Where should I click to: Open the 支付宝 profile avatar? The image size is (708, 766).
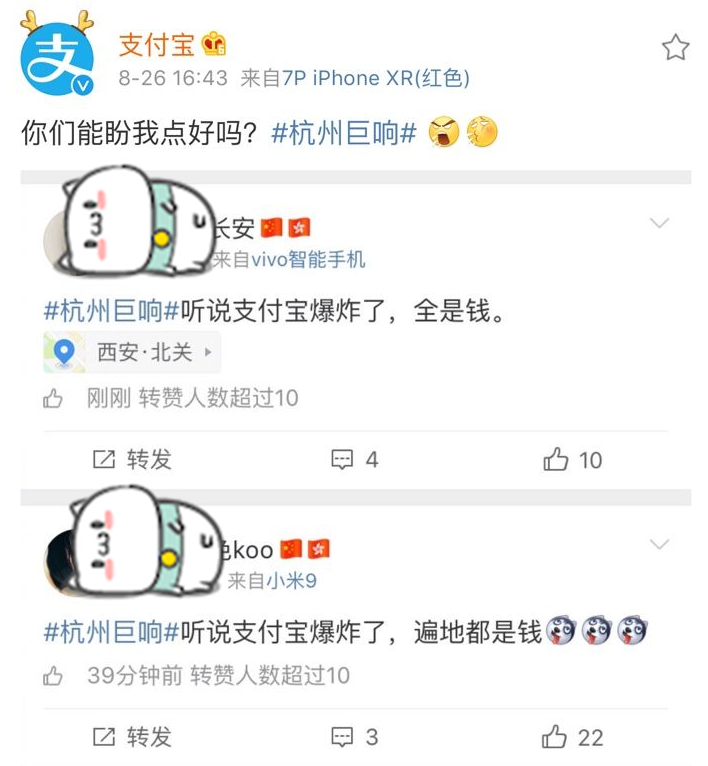tap(57, 57)
